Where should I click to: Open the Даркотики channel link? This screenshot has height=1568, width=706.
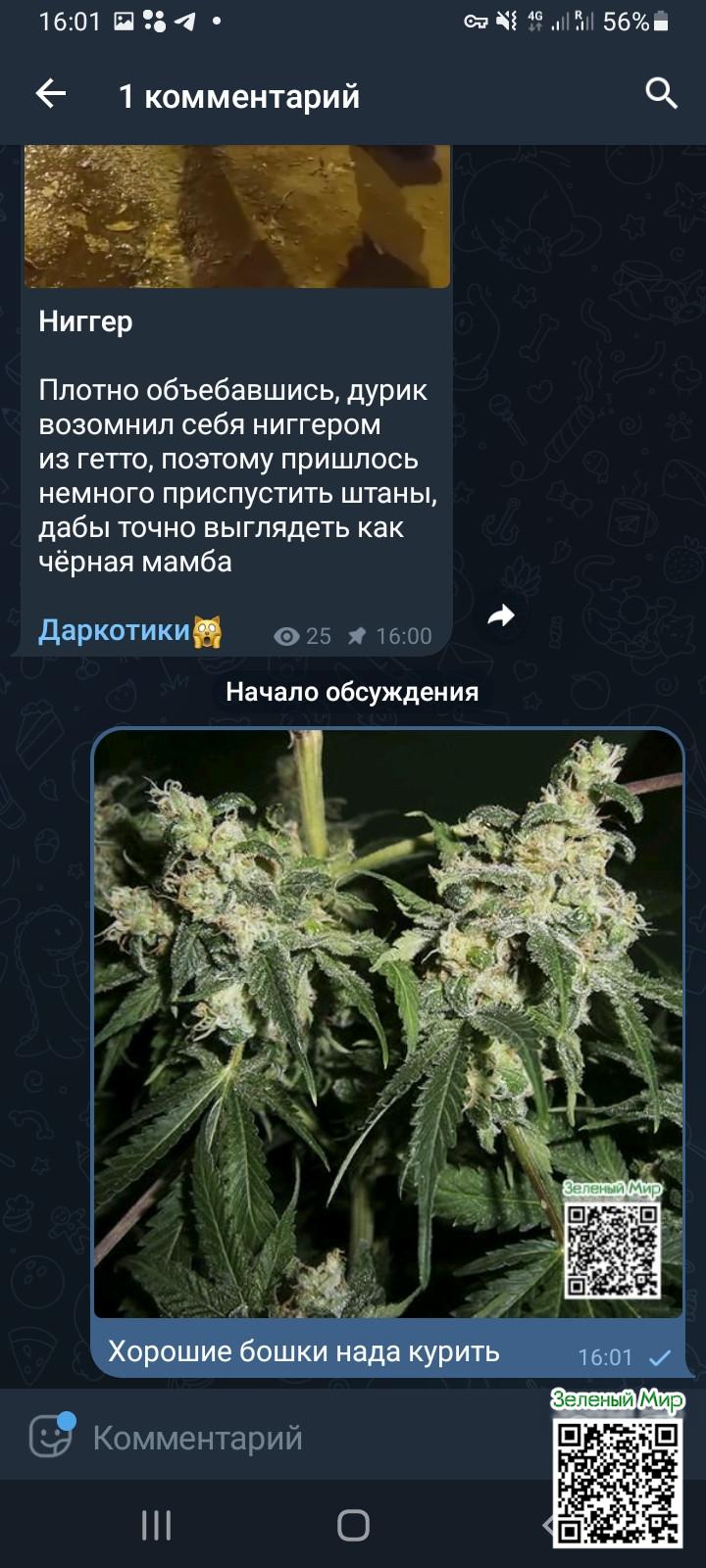115,630
